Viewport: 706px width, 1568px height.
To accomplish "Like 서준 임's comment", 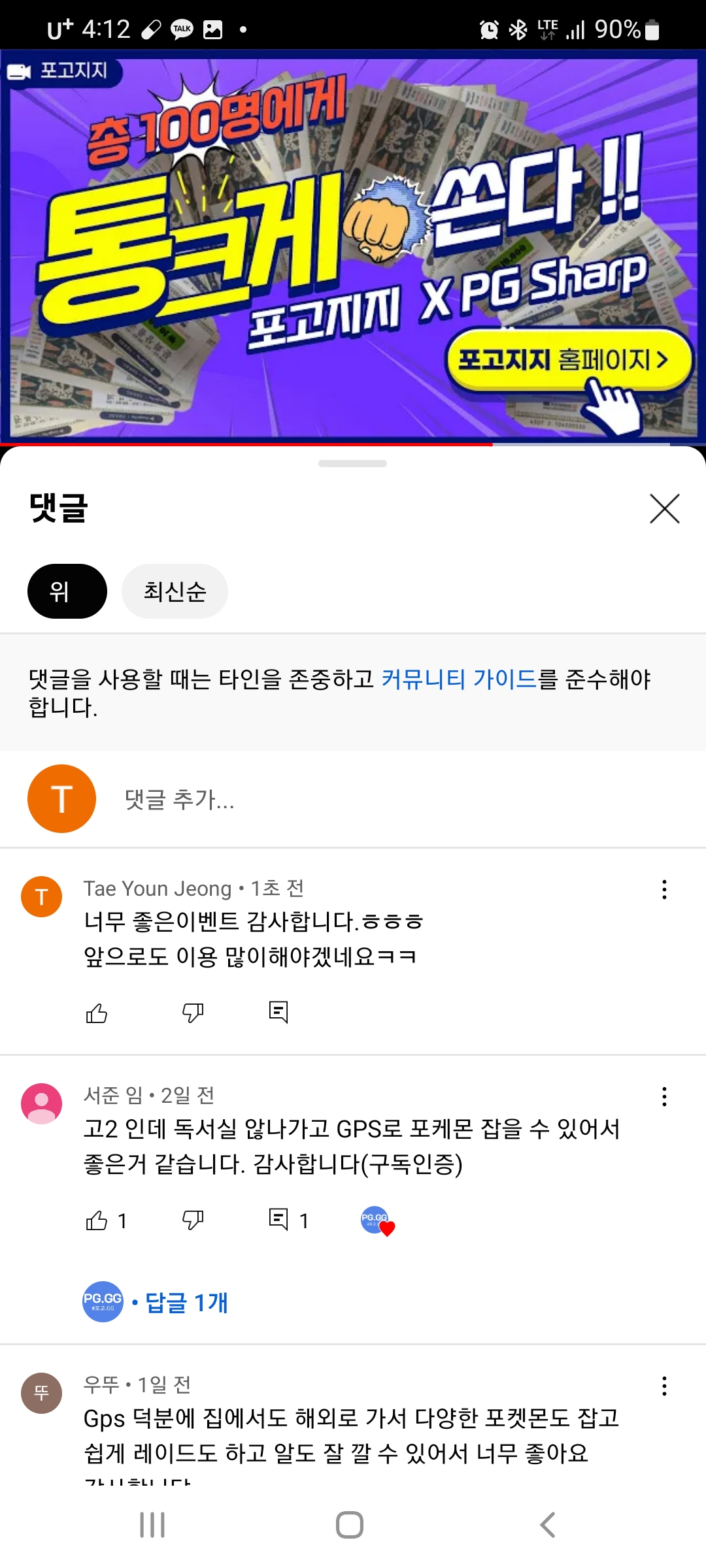I will pos(97,1220).
